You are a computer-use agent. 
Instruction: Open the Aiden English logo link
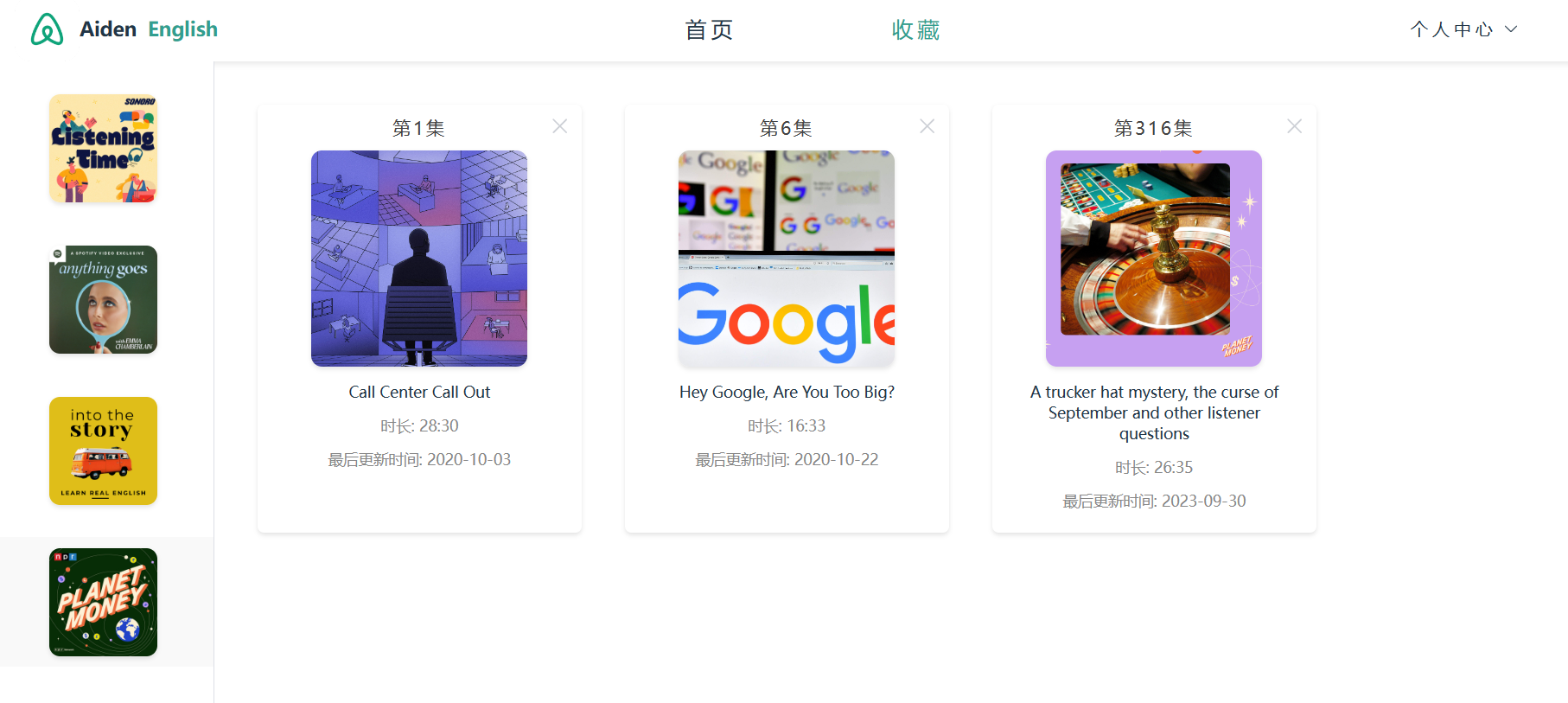[124, 29]
